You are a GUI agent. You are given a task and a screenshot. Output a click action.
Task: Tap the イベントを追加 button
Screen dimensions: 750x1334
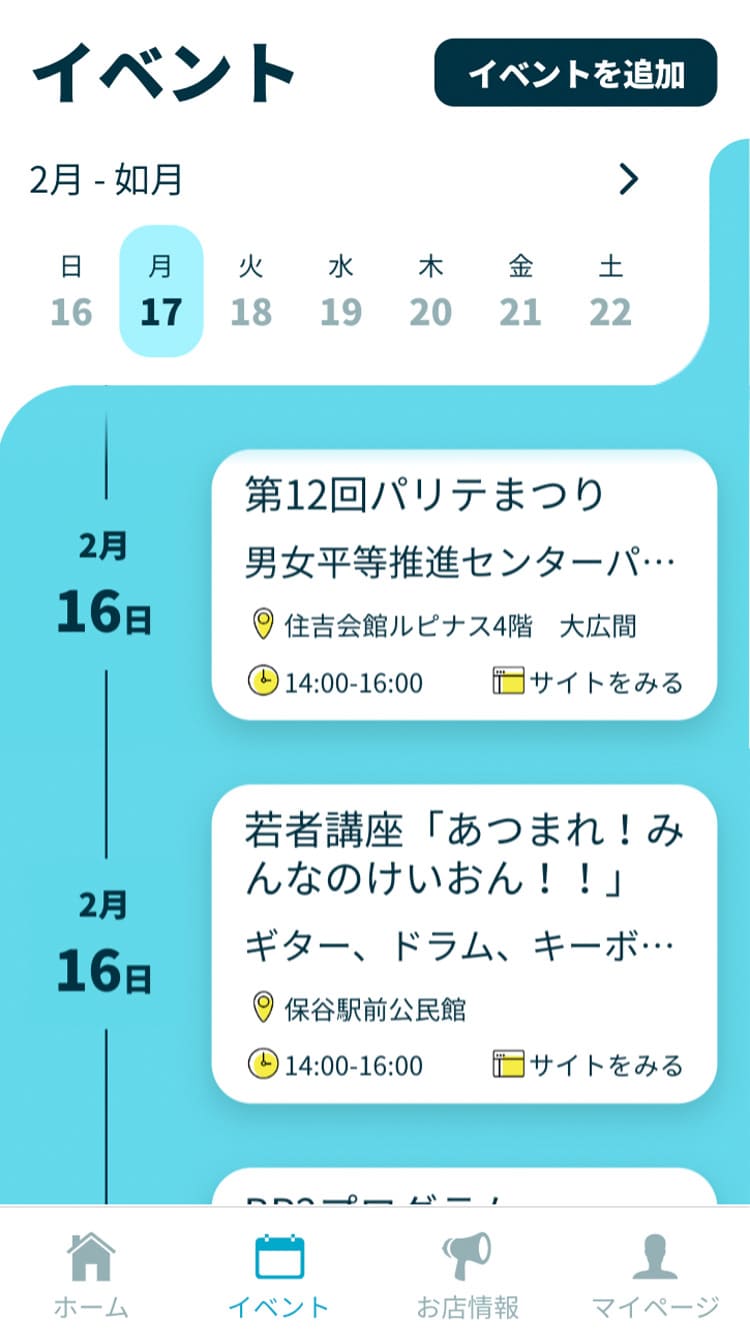pyautogui.click(x=575, y=73)
